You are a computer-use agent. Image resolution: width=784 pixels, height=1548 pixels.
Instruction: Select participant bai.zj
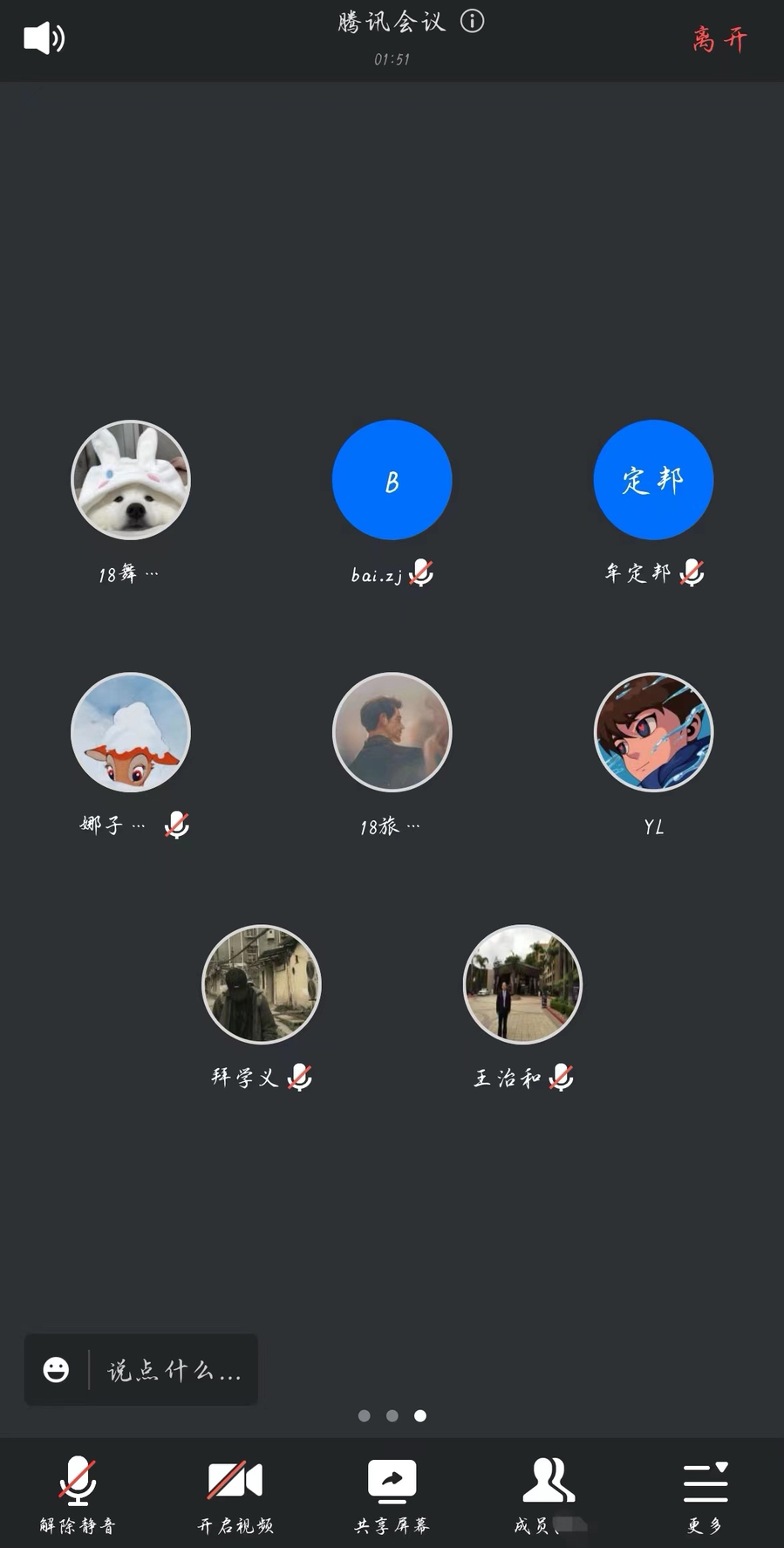click(x=392, y=480)
